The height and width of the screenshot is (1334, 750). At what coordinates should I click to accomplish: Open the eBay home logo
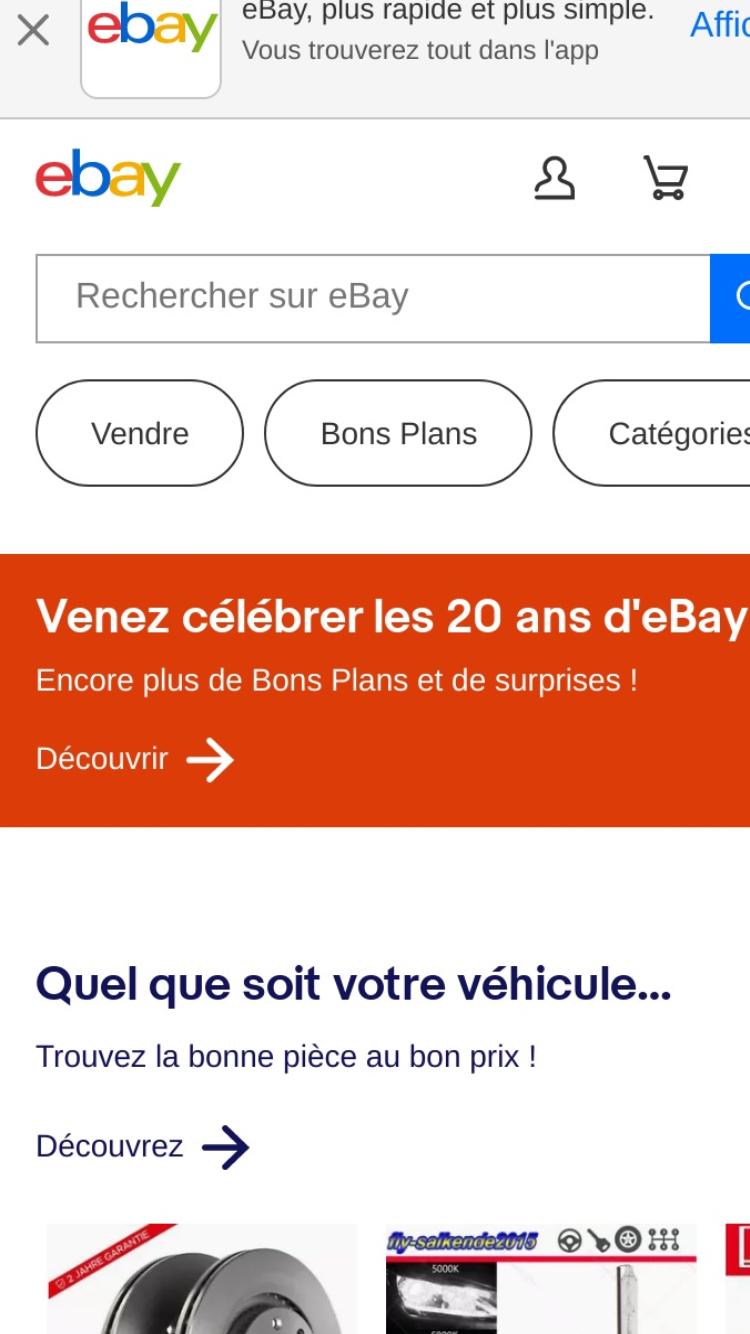[108, 178]
